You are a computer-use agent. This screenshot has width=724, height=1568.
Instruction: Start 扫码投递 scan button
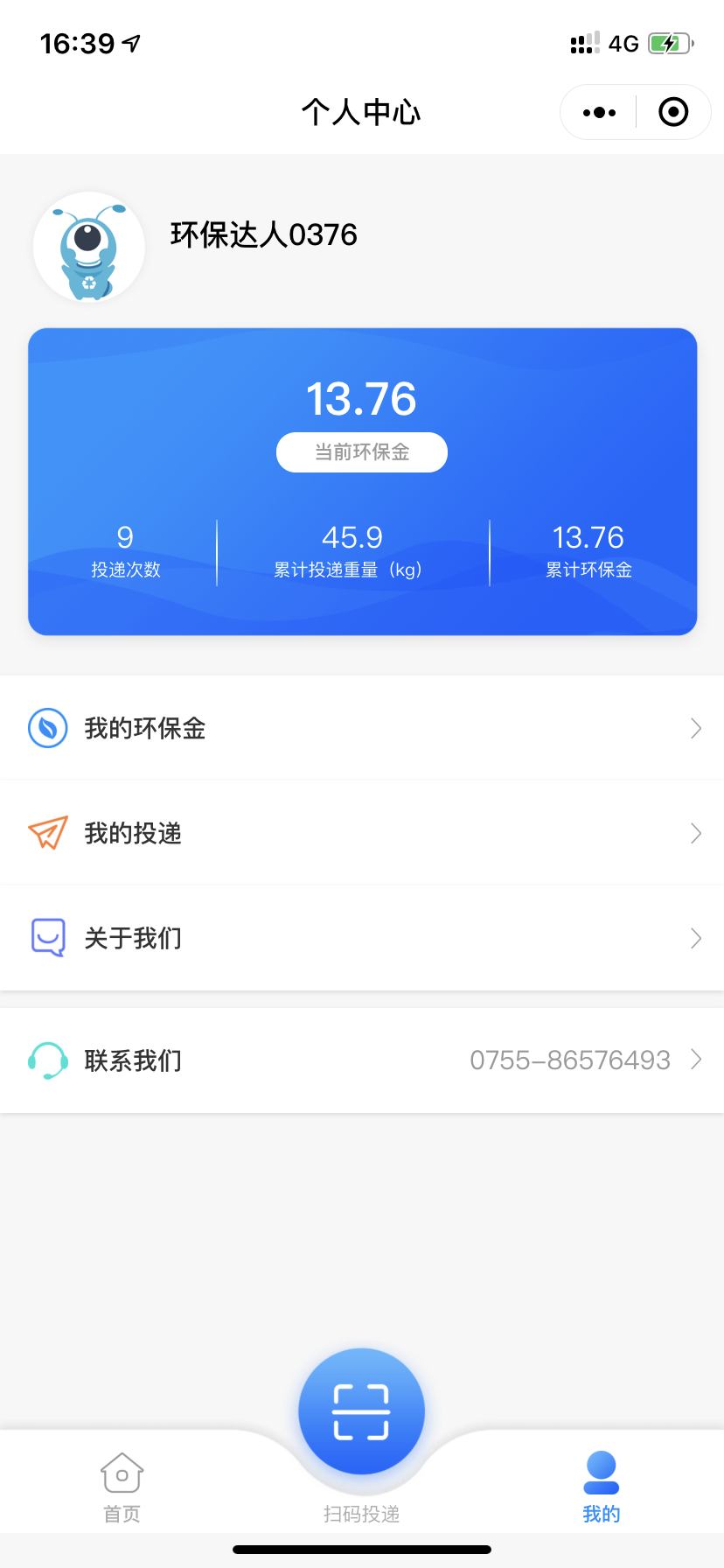point(361,1410)
